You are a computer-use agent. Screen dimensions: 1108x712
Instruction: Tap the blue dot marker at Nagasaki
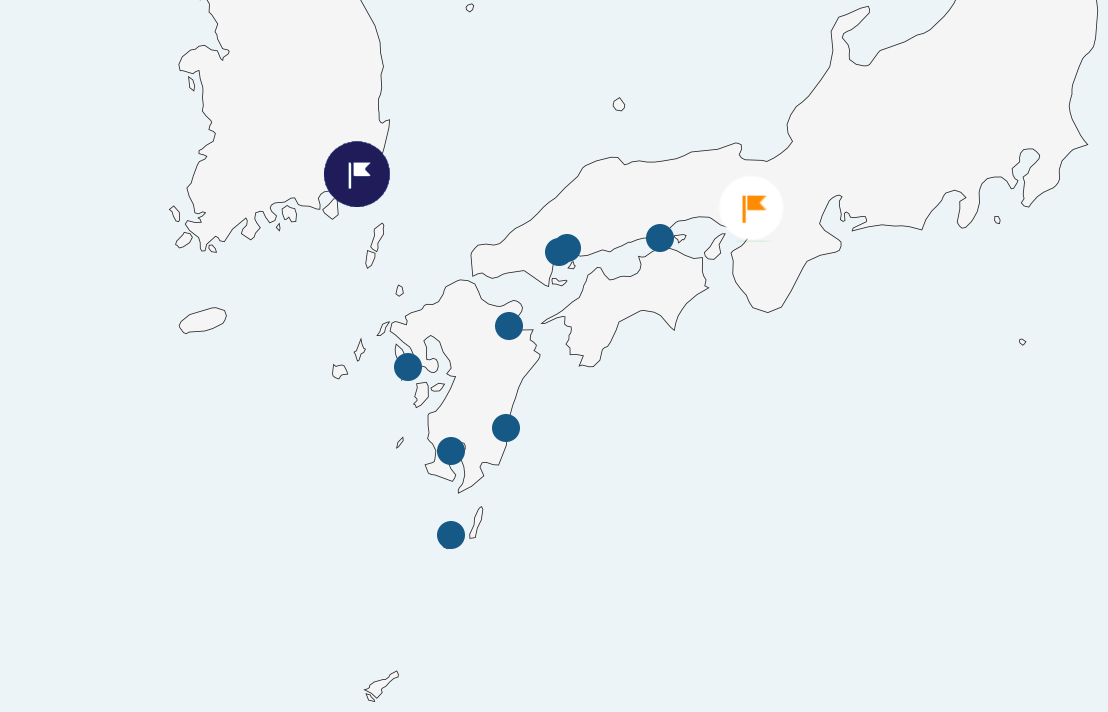pos(408,367)
